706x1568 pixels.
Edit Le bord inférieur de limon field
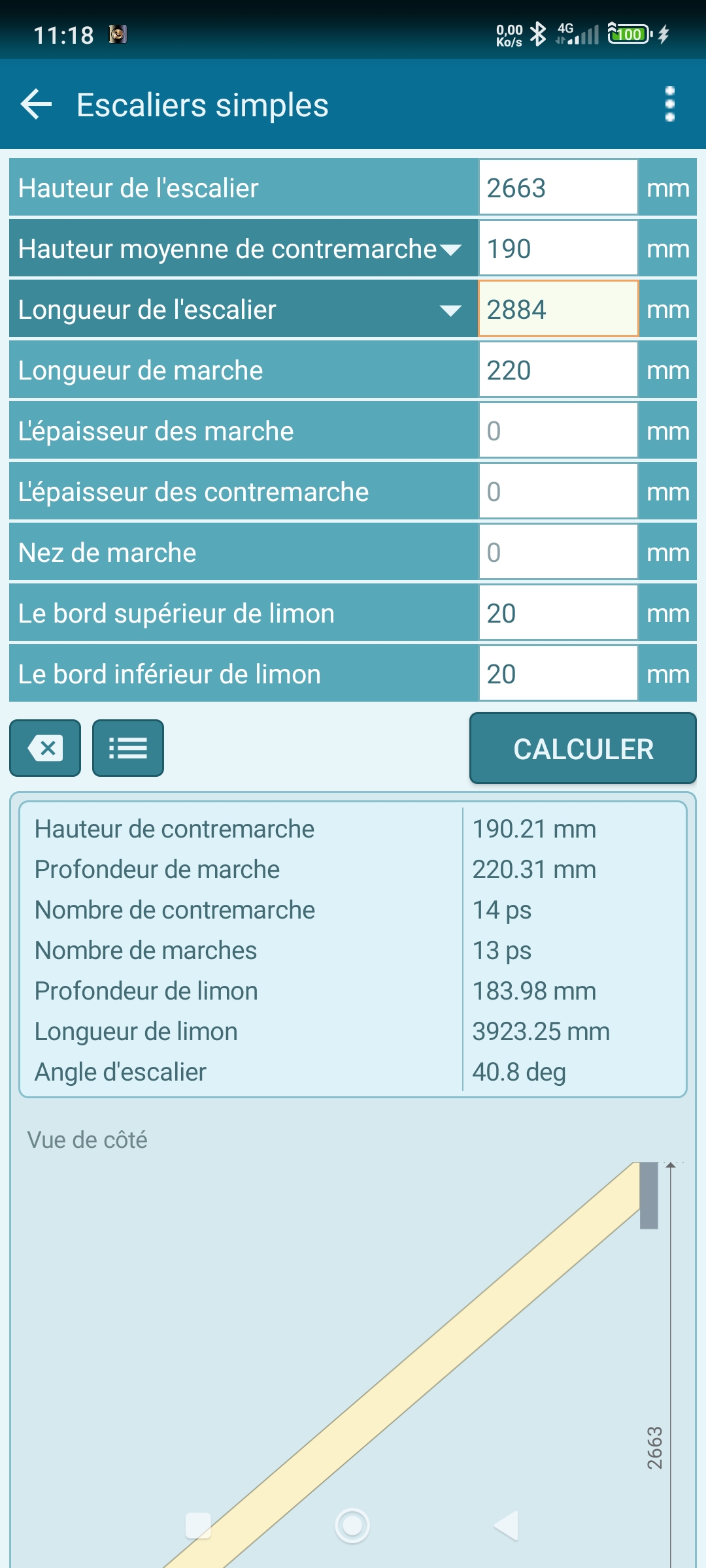tap(558, 674)
